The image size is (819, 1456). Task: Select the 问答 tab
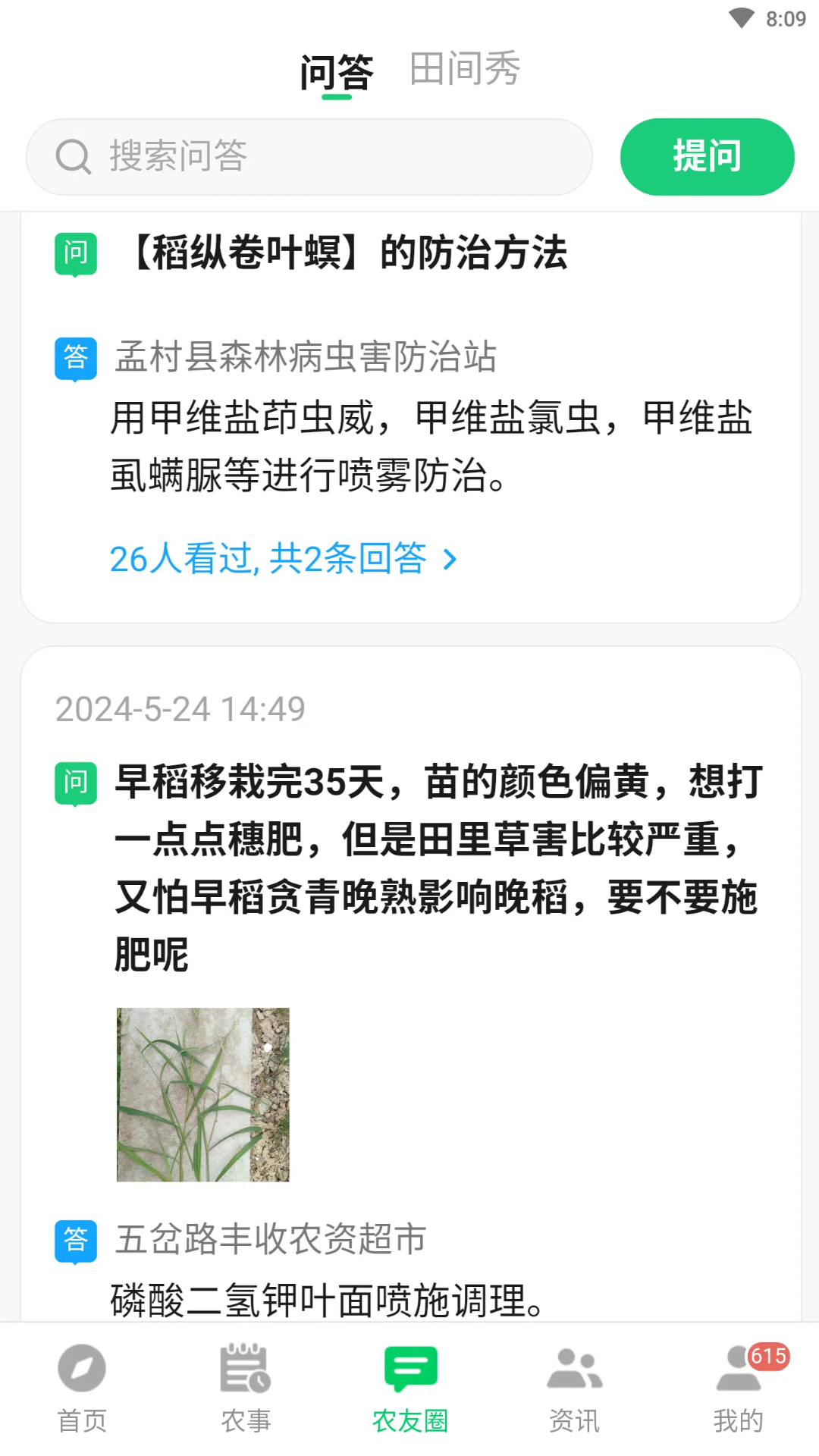point(337,71)
